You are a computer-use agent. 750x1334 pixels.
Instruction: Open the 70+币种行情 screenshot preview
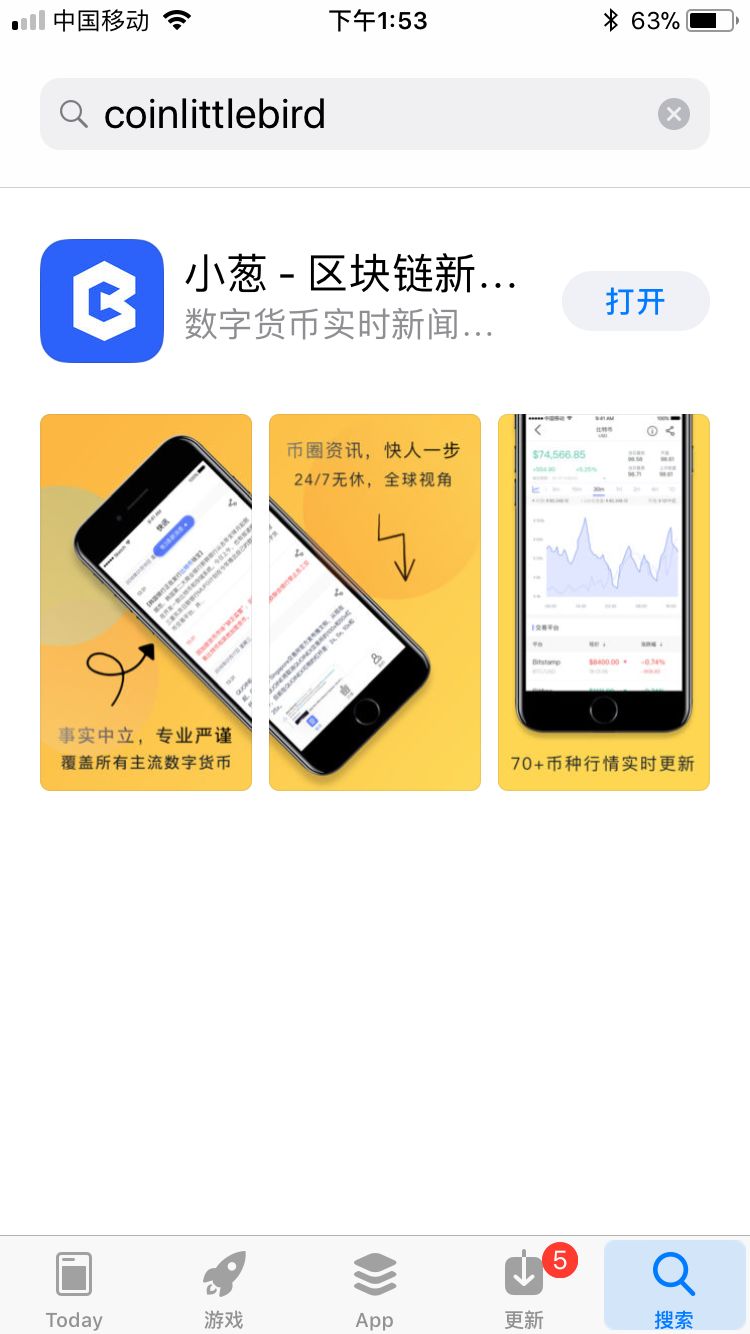point(604,602)
